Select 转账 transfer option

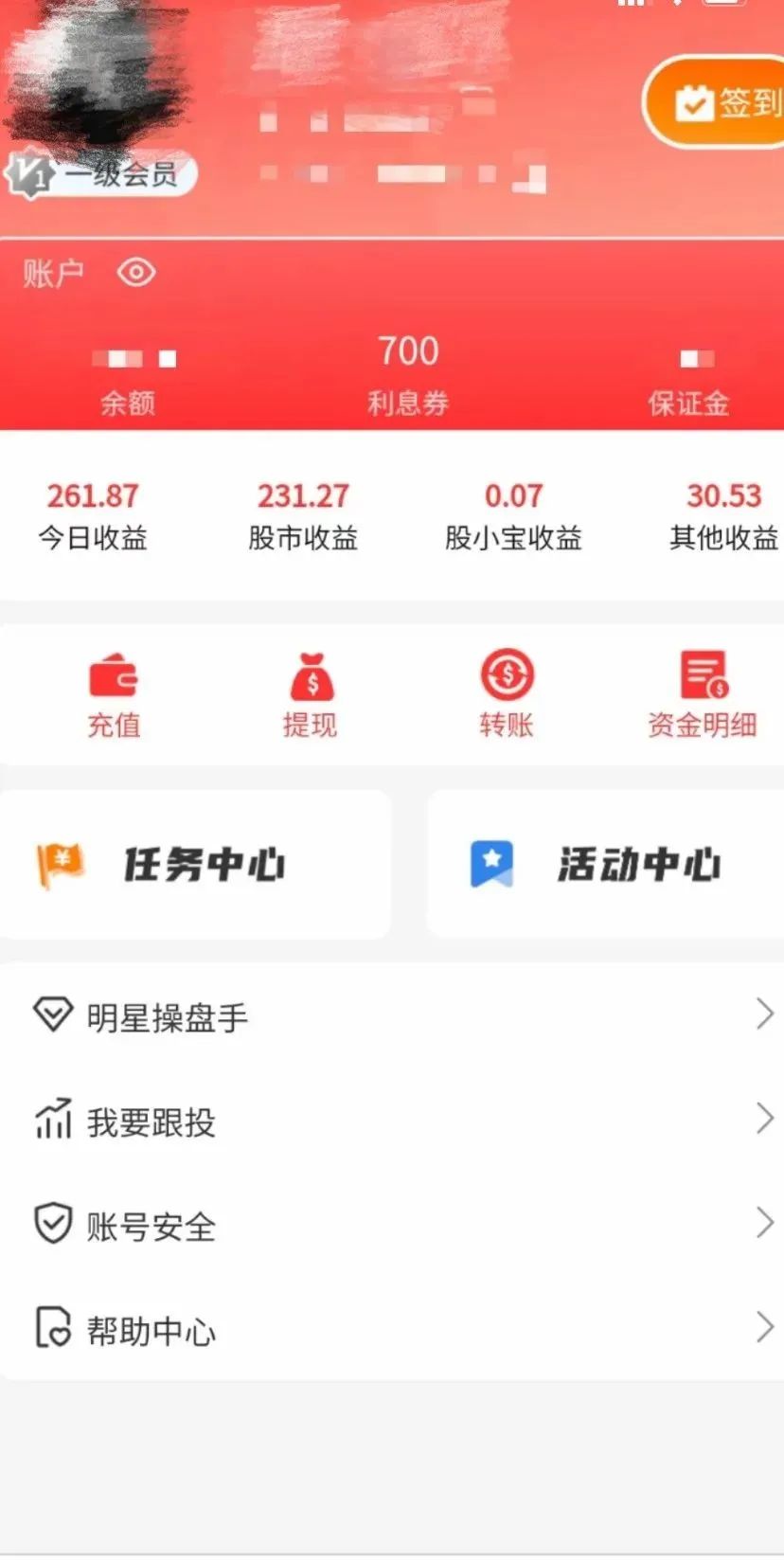[507, 695]
